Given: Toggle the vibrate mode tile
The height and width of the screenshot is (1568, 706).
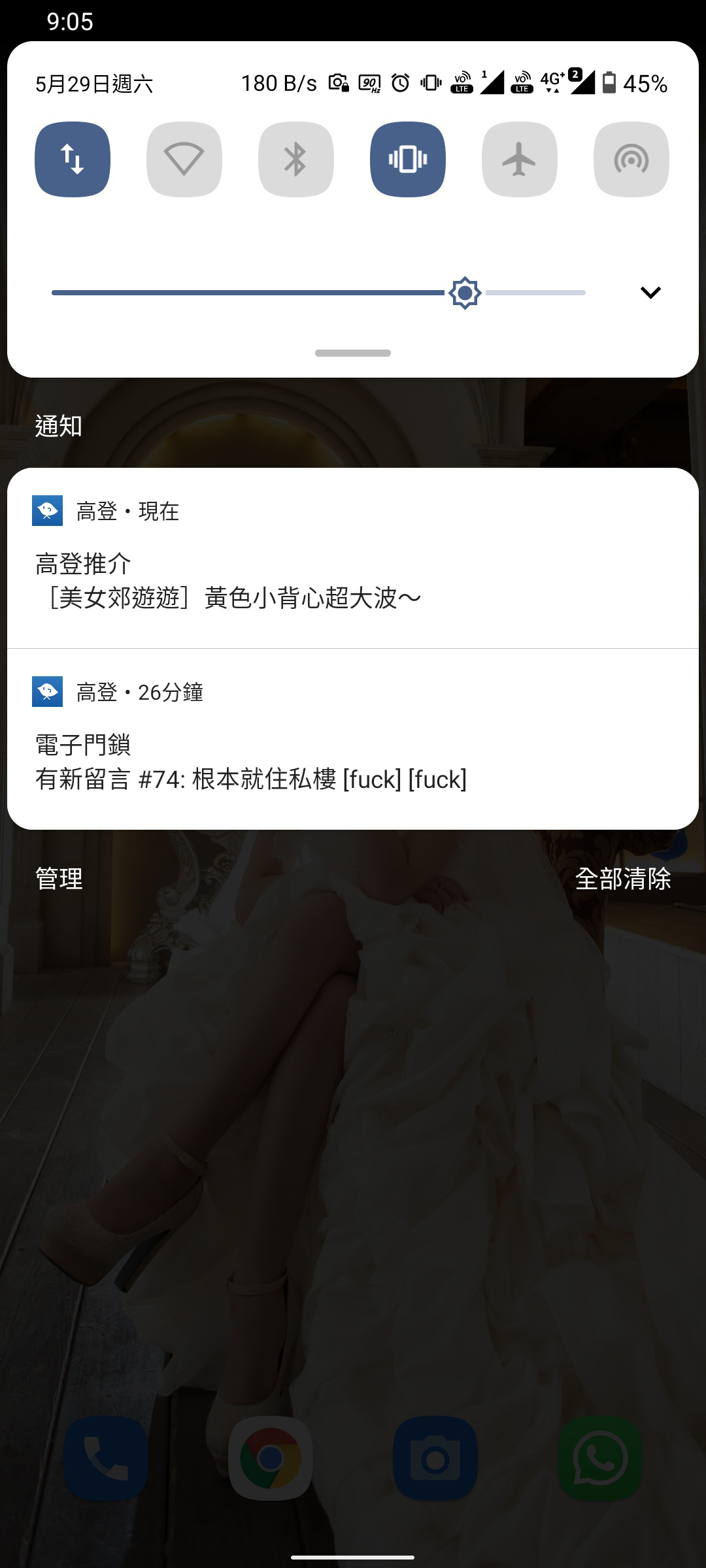Looking at the screenshot, I should coord(408,159).
